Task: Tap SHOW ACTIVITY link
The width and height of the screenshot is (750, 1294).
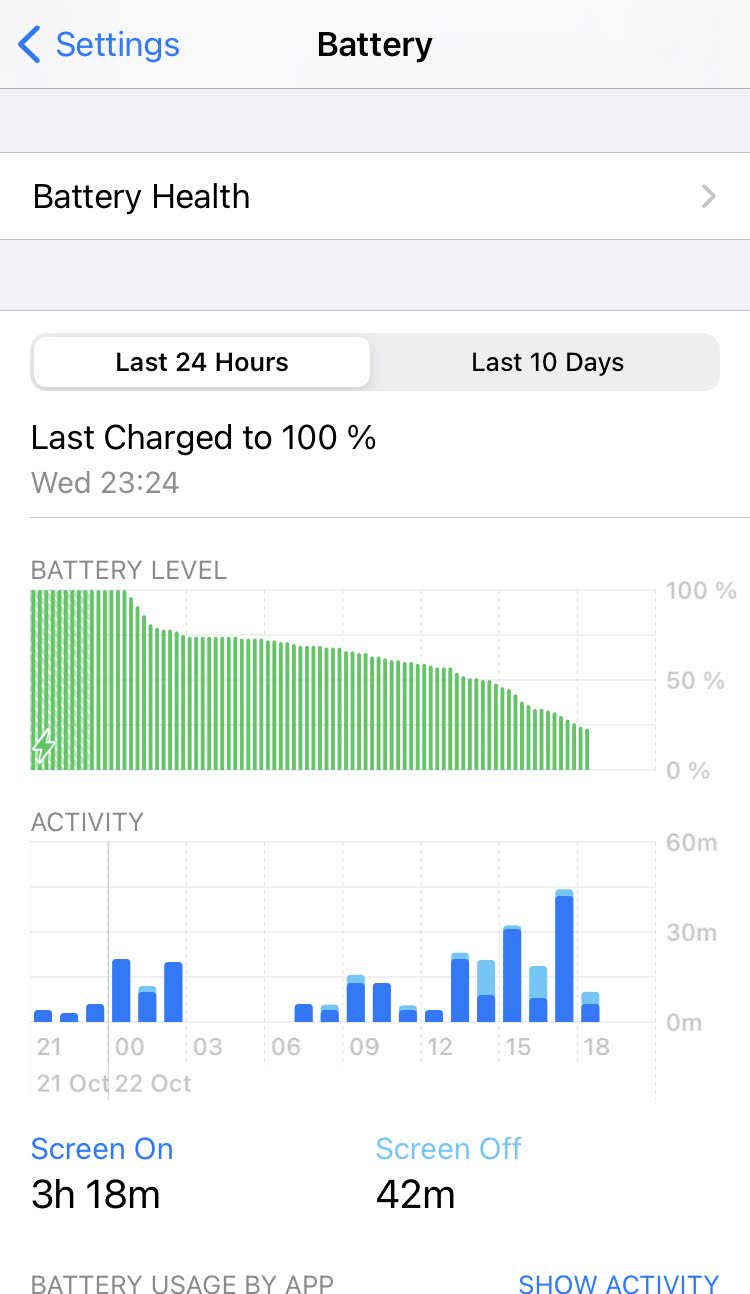Action: coord(618,1283)
